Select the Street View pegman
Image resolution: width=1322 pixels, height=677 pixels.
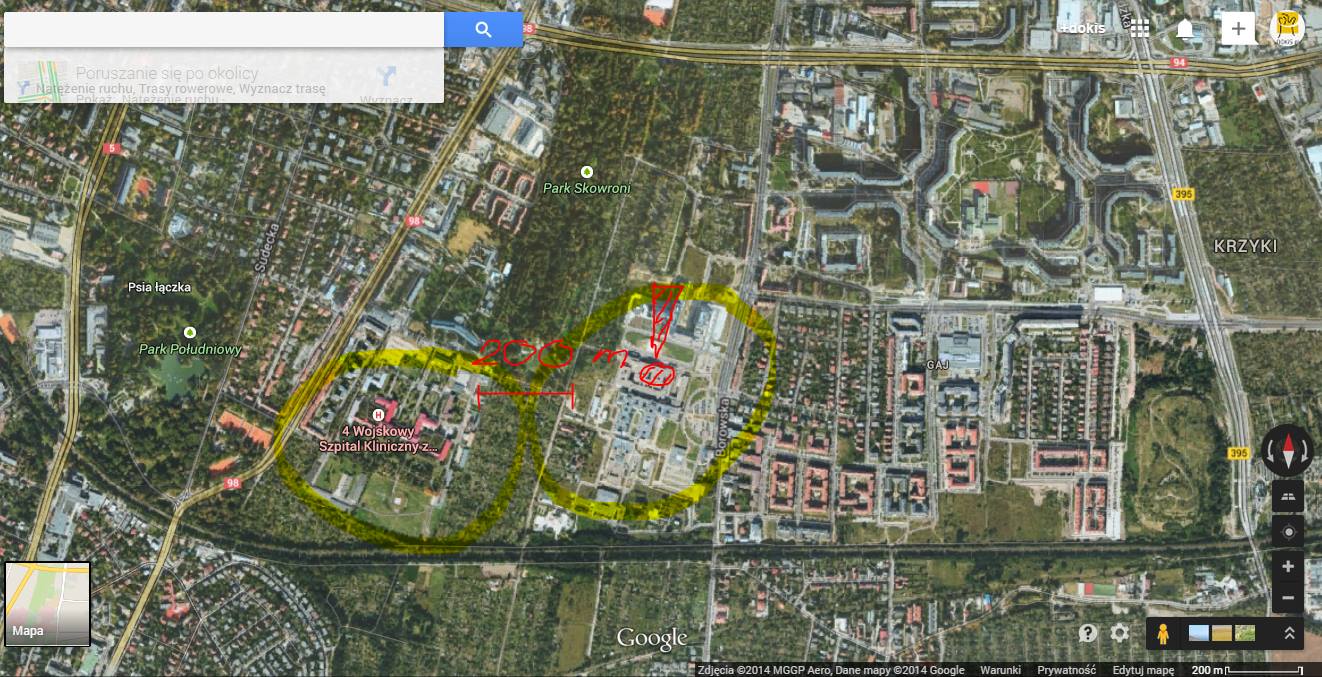pyautogui.click(x=1162, y=633)
